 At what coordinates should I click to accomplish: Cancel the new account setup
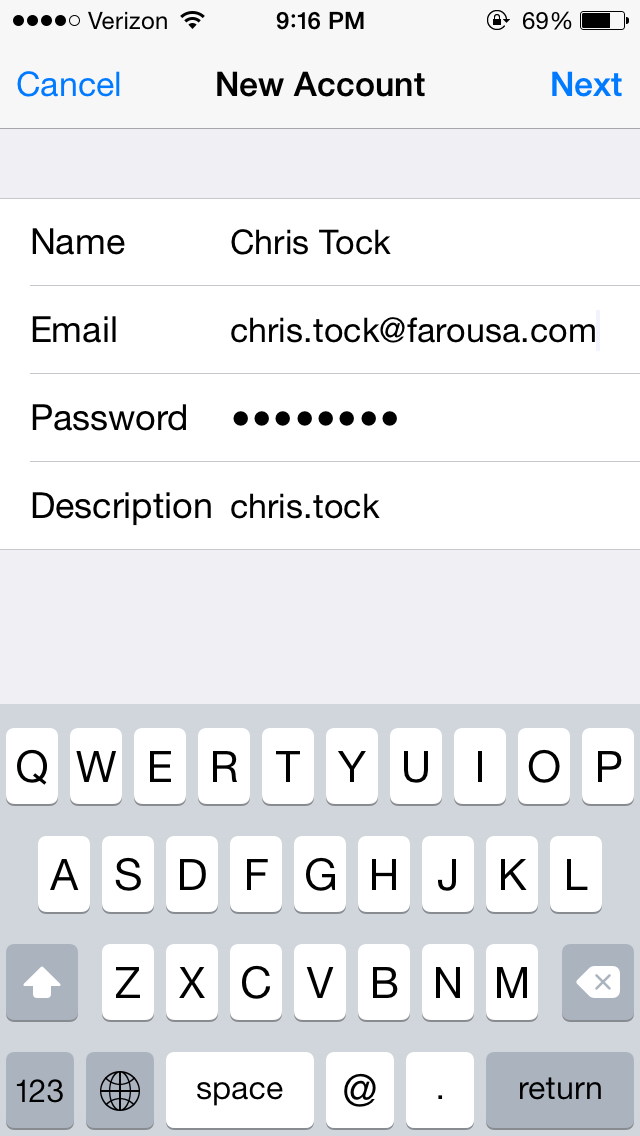point(68,85)
